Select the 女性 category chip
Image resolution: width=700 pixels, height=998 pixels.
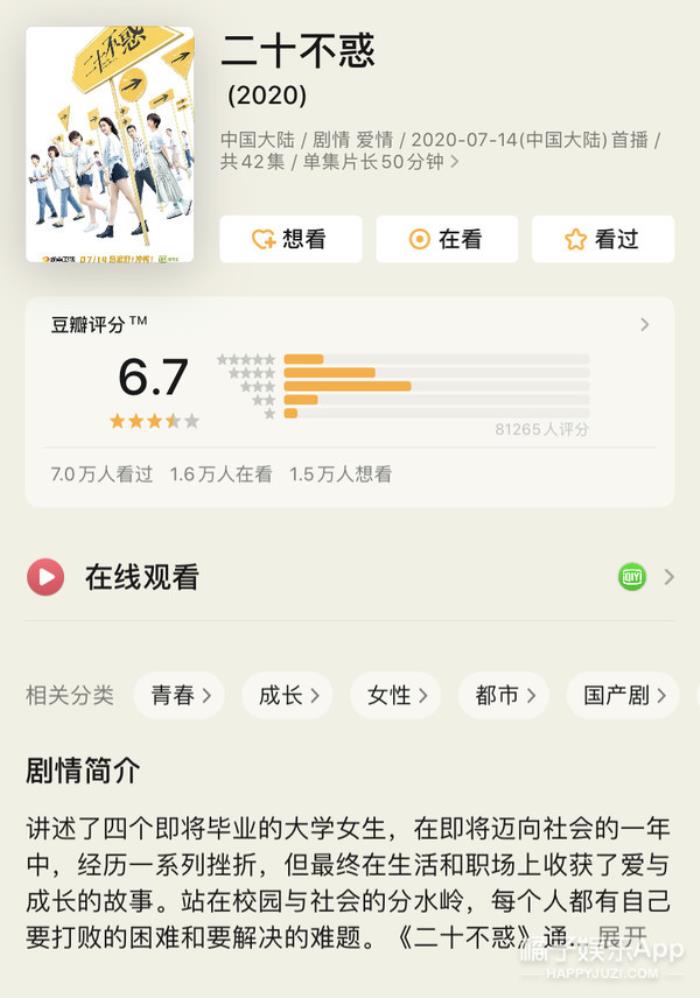[396, 696]
